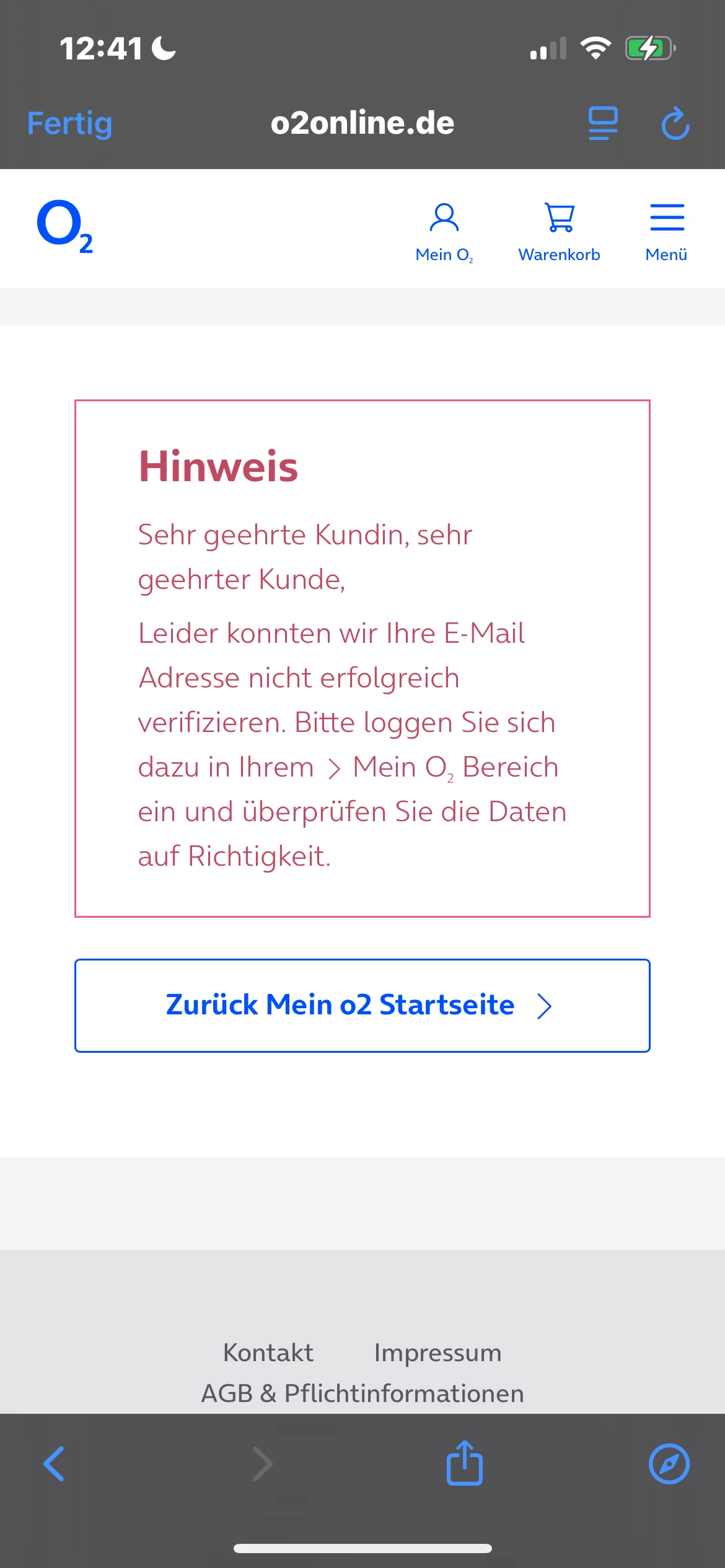725x1568 pixels.
Task: Open page in Safari compass icon
Action: point(669,1464)
